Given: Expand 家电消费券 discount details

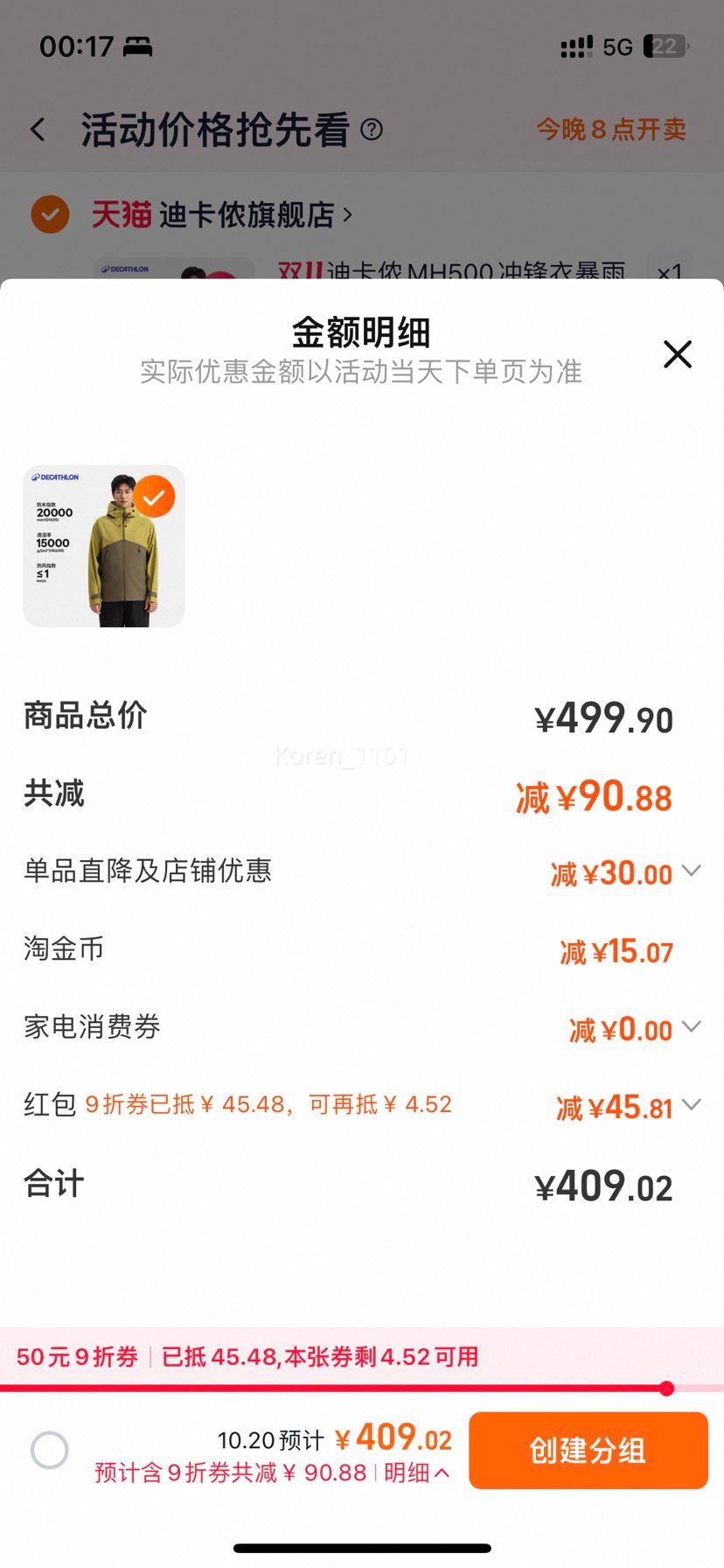Looking at the screenshot, I should (x=691, y=1026).
